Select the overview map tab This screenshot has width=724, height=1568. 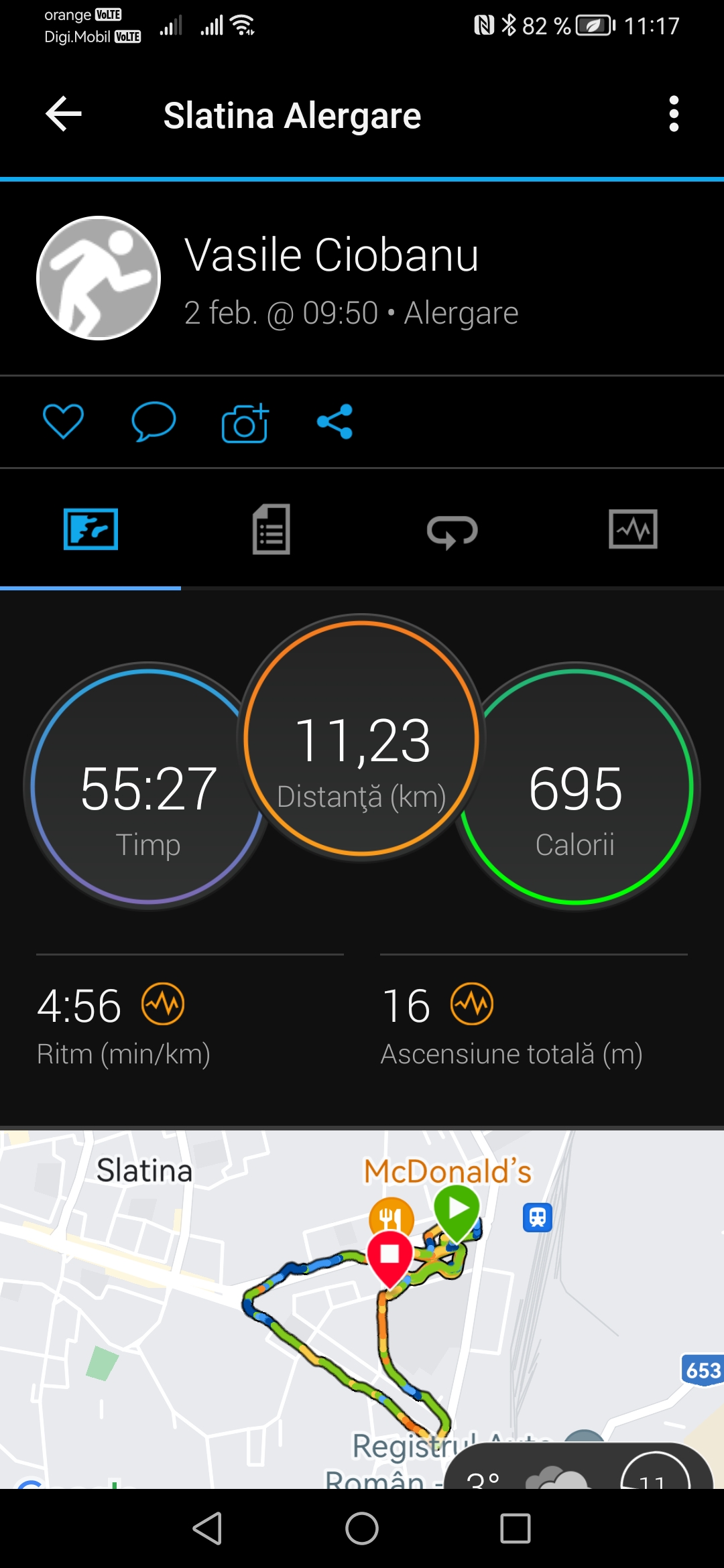point(90,529)
